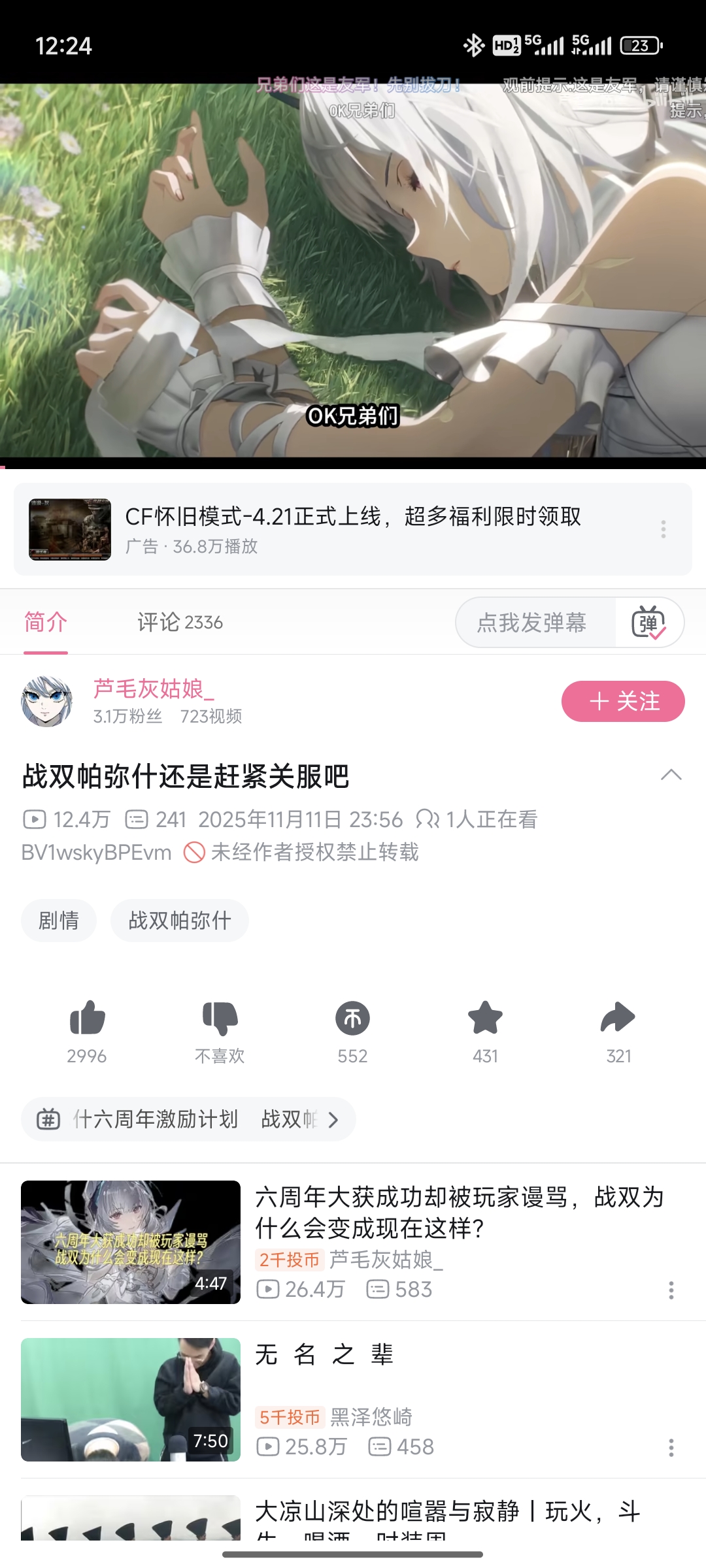Viewport: 706px width, 1568px height.
Task: Open the 剧情 tag chip
Action: [59, 921]
